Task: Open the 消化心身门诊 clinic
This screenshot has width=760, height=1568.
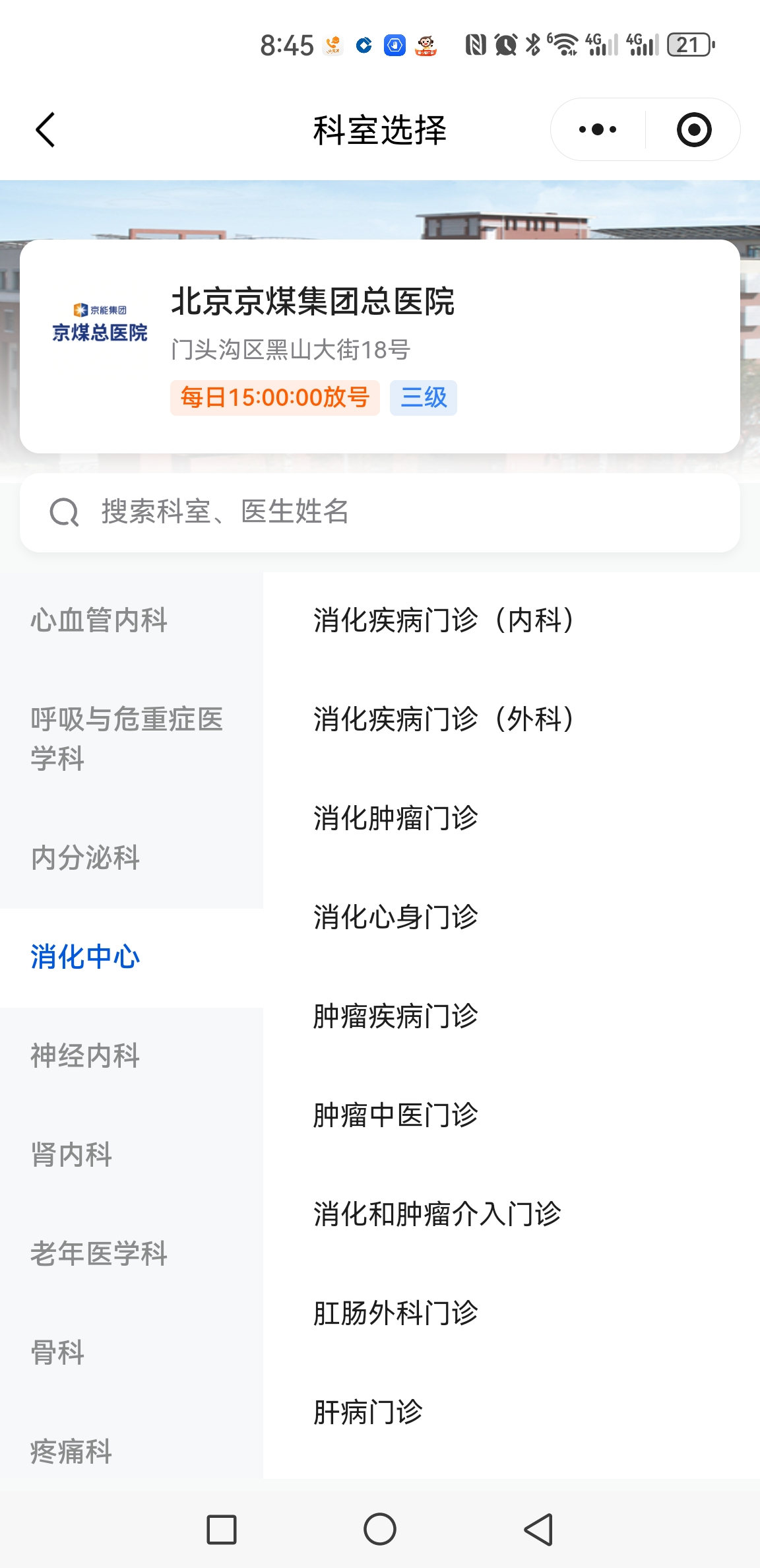Action: (x=396, y=917)
